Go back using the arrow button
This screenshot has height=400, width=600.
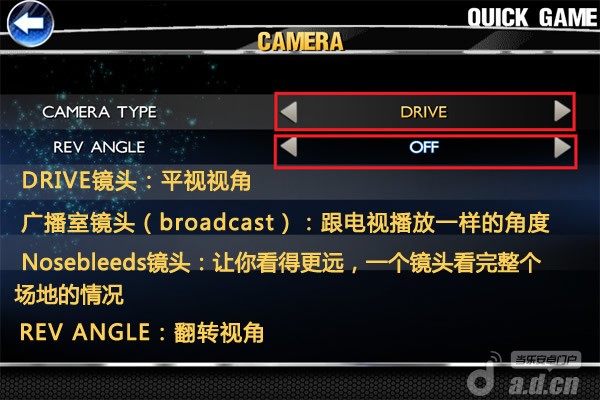(x=27, y=20)
